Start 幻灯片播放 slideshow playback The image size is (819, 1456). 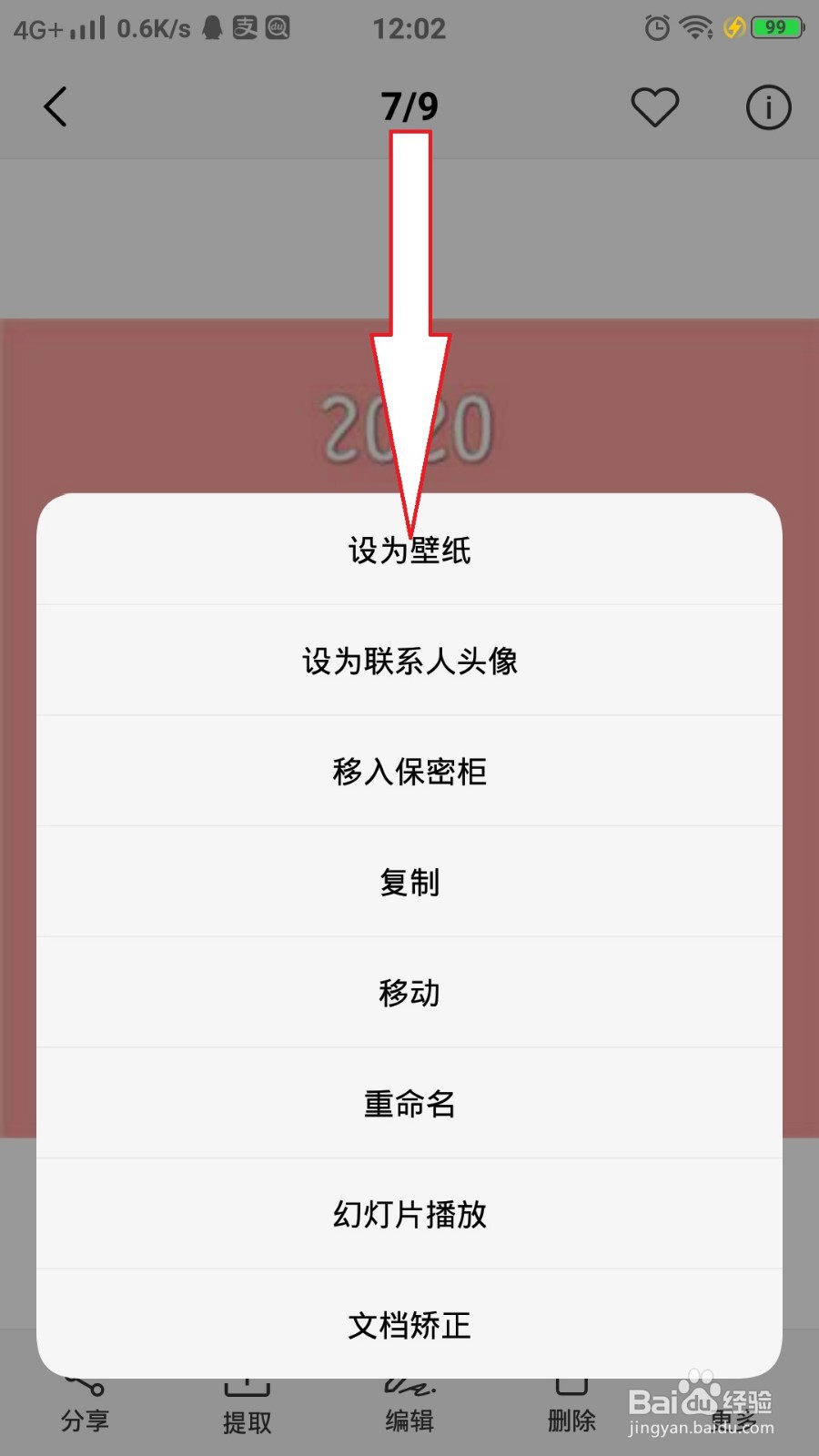click(409, 1215)
